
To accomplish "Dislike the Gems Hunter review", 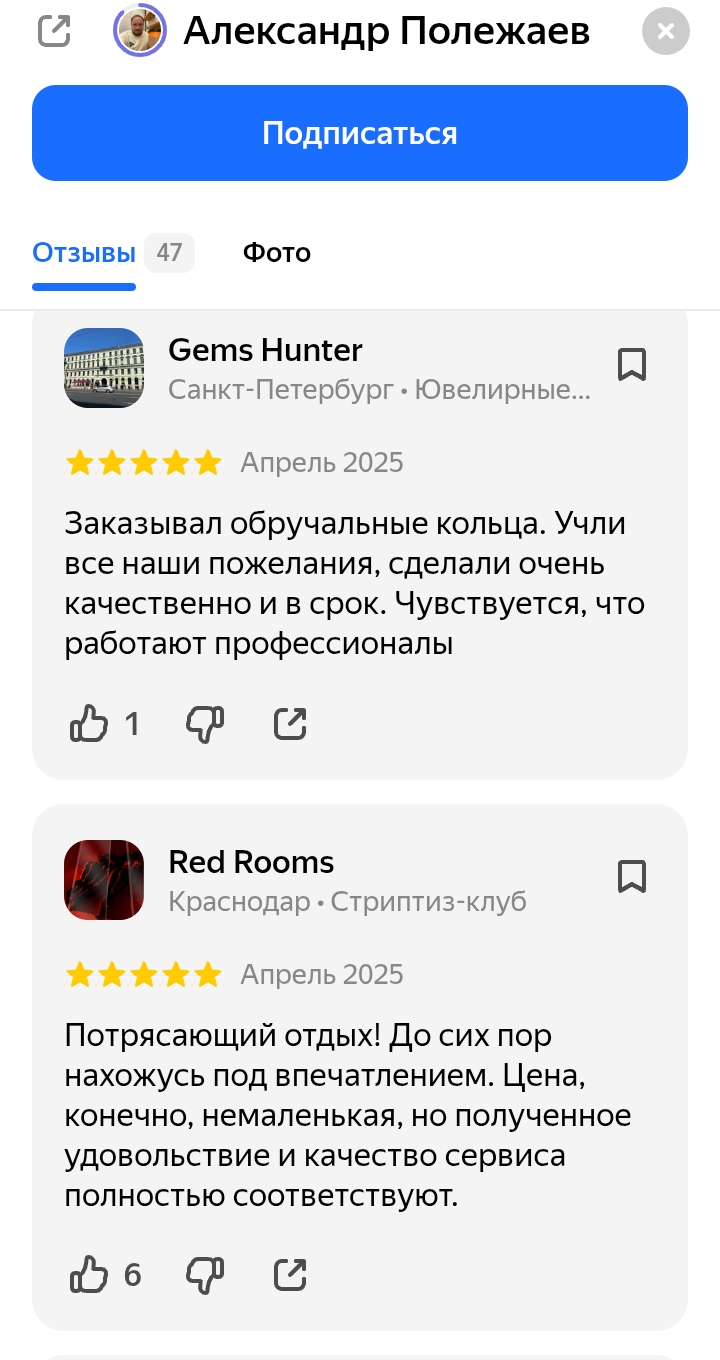I will (205, 723).
